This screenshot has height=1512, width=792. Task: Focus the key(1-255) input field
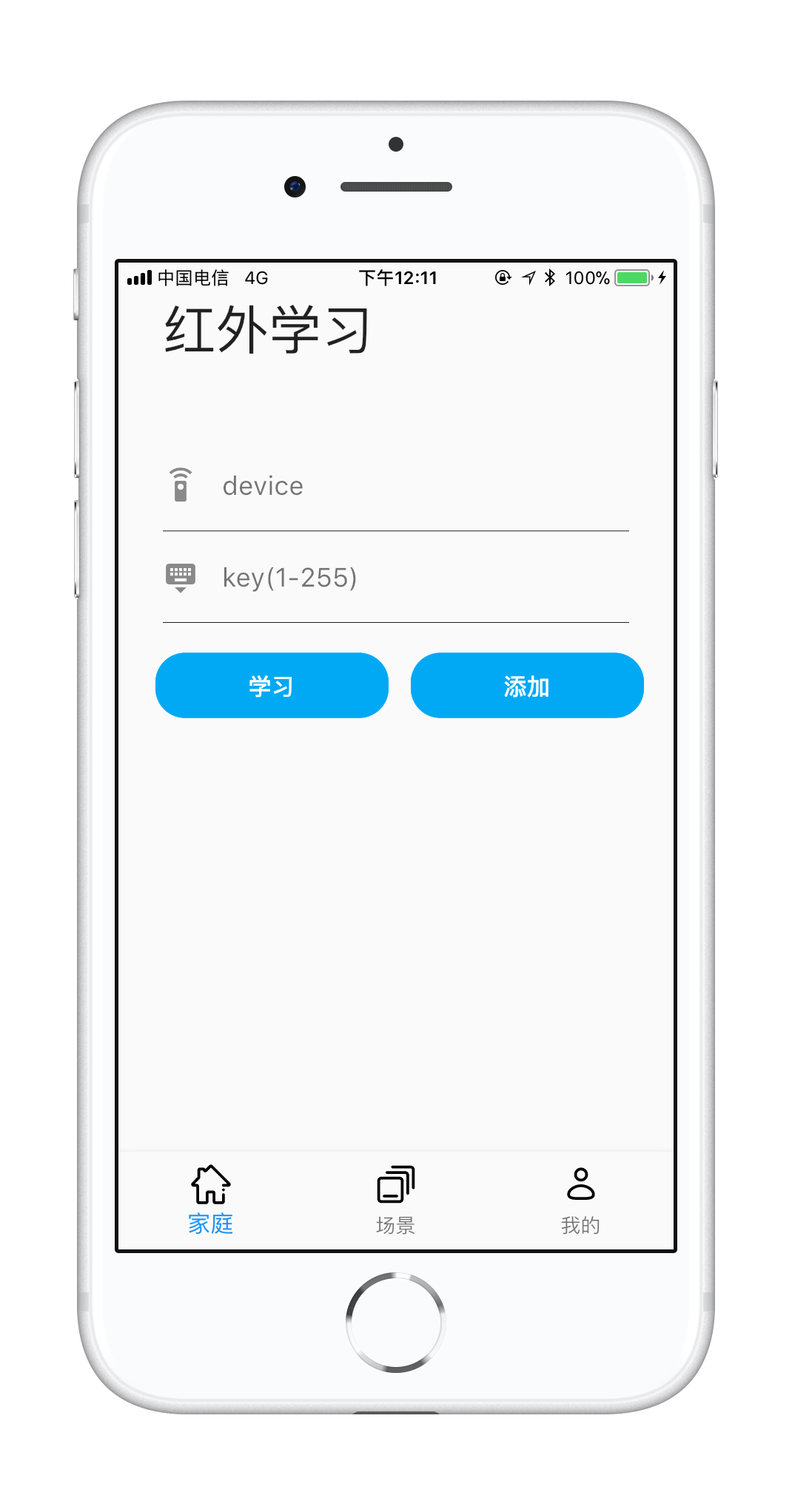click(x=422, y=578)
